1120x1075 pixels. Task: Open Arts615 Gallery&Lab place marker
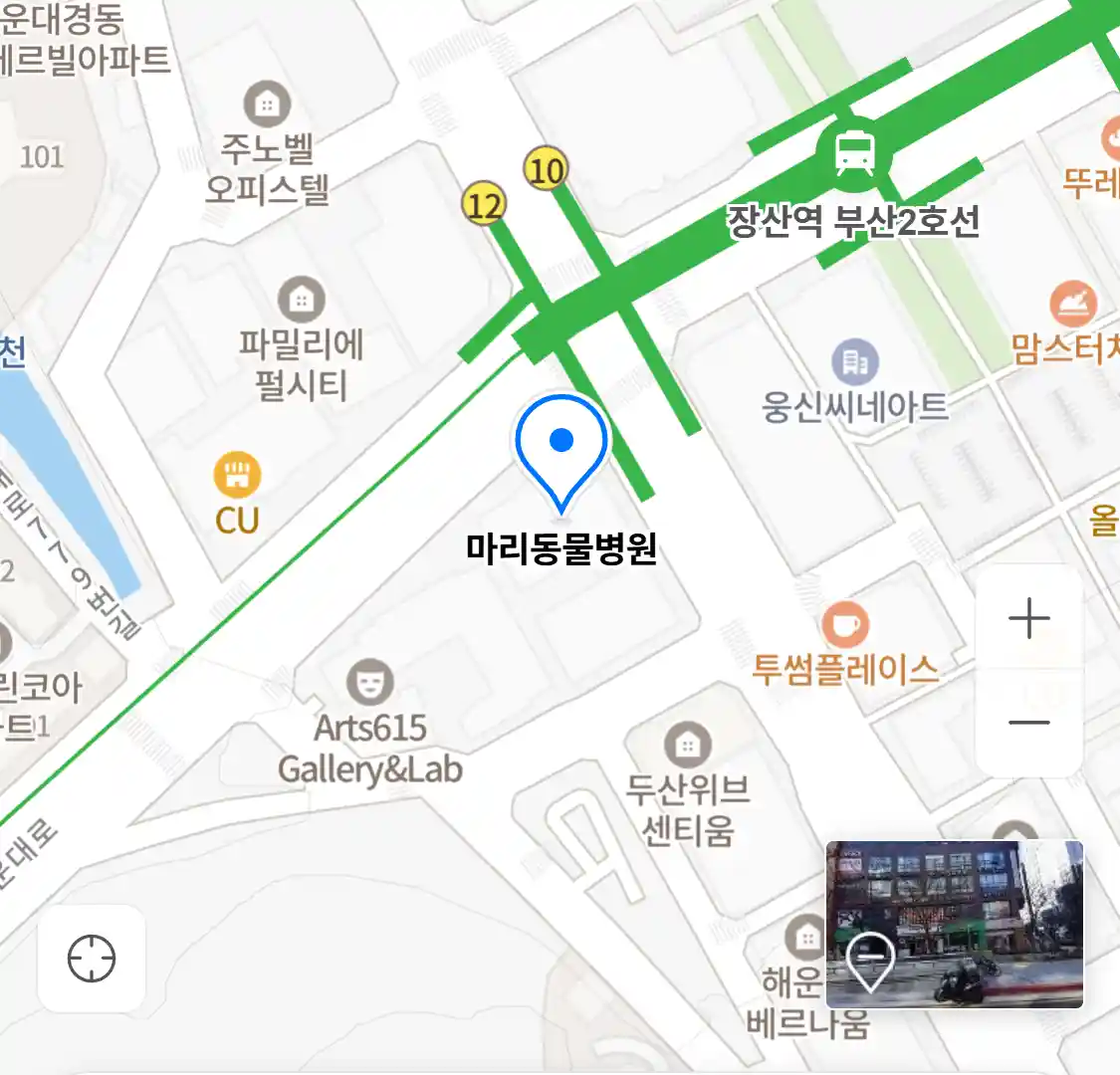[369, 683]
